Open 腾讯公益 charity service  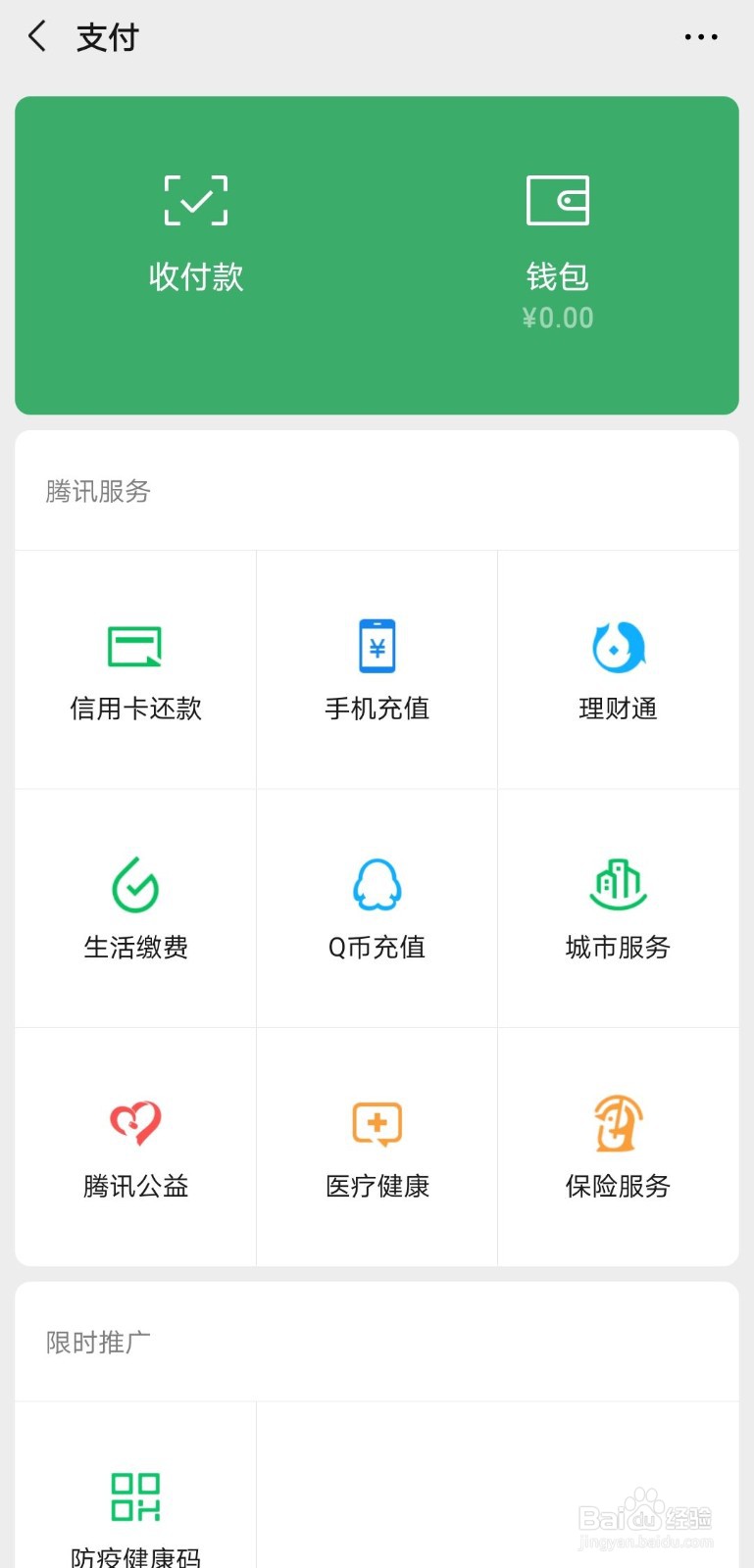point(134,1148)
